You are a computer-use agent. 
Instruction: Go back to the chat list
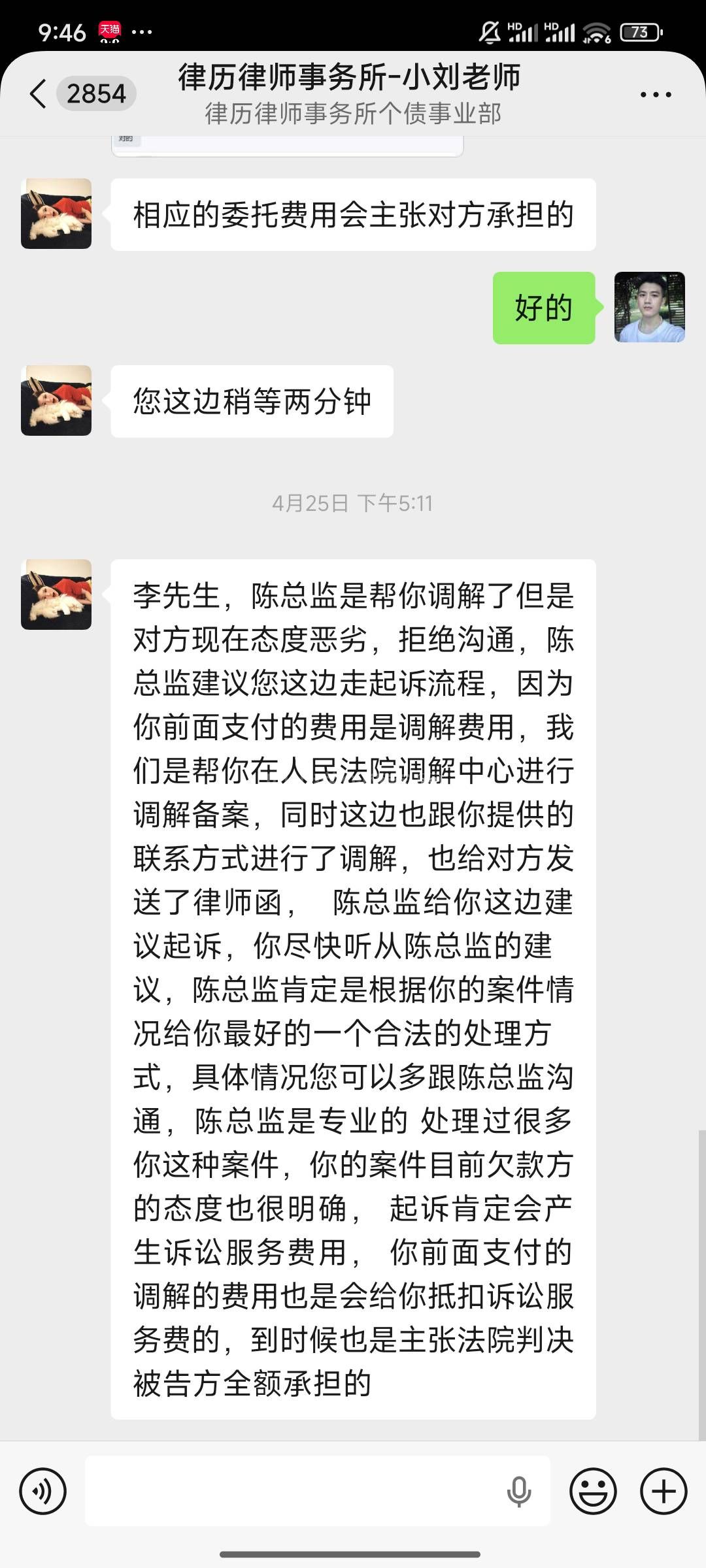tap(39, 94)
